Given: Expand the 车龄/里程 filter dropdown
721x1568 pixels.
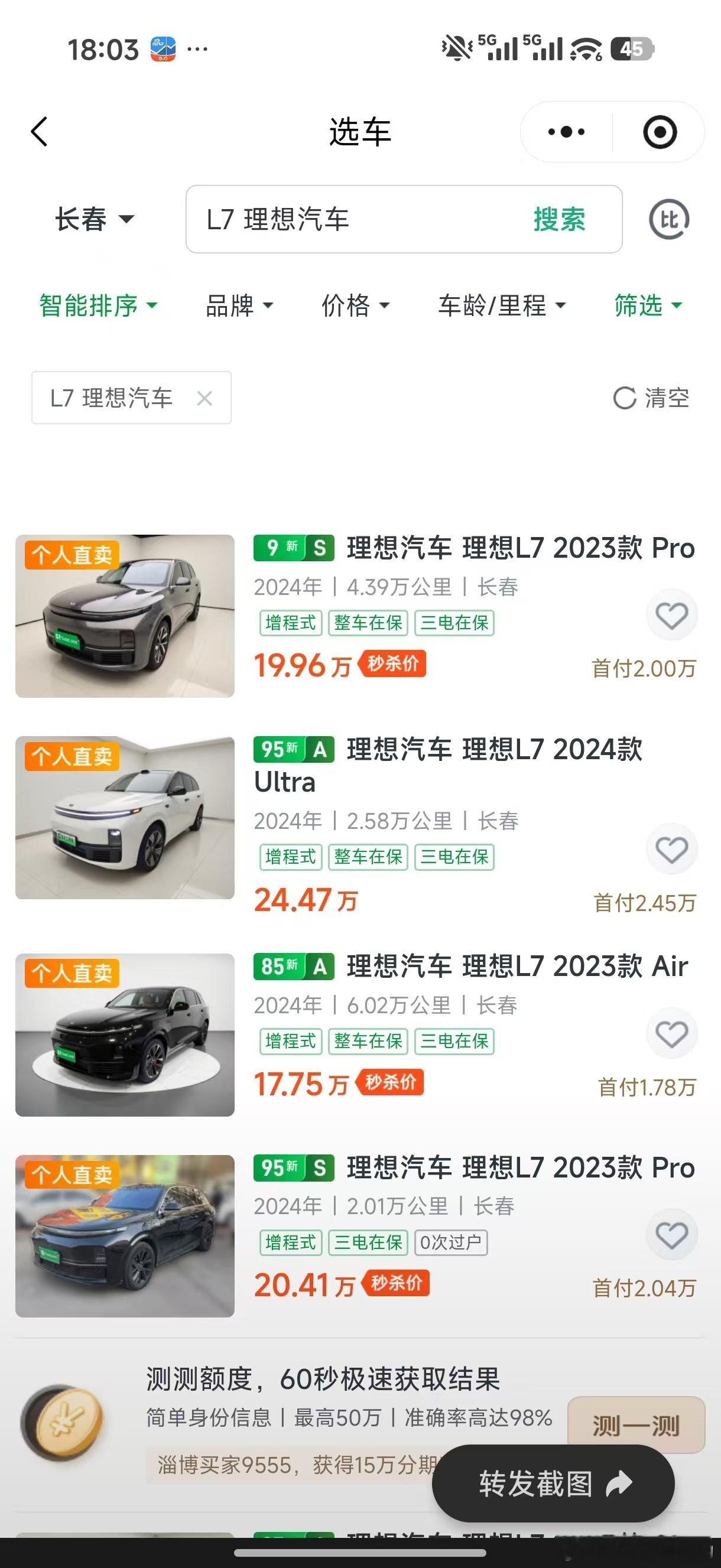Looking at the screenshot, I should (x=502, y=305).
